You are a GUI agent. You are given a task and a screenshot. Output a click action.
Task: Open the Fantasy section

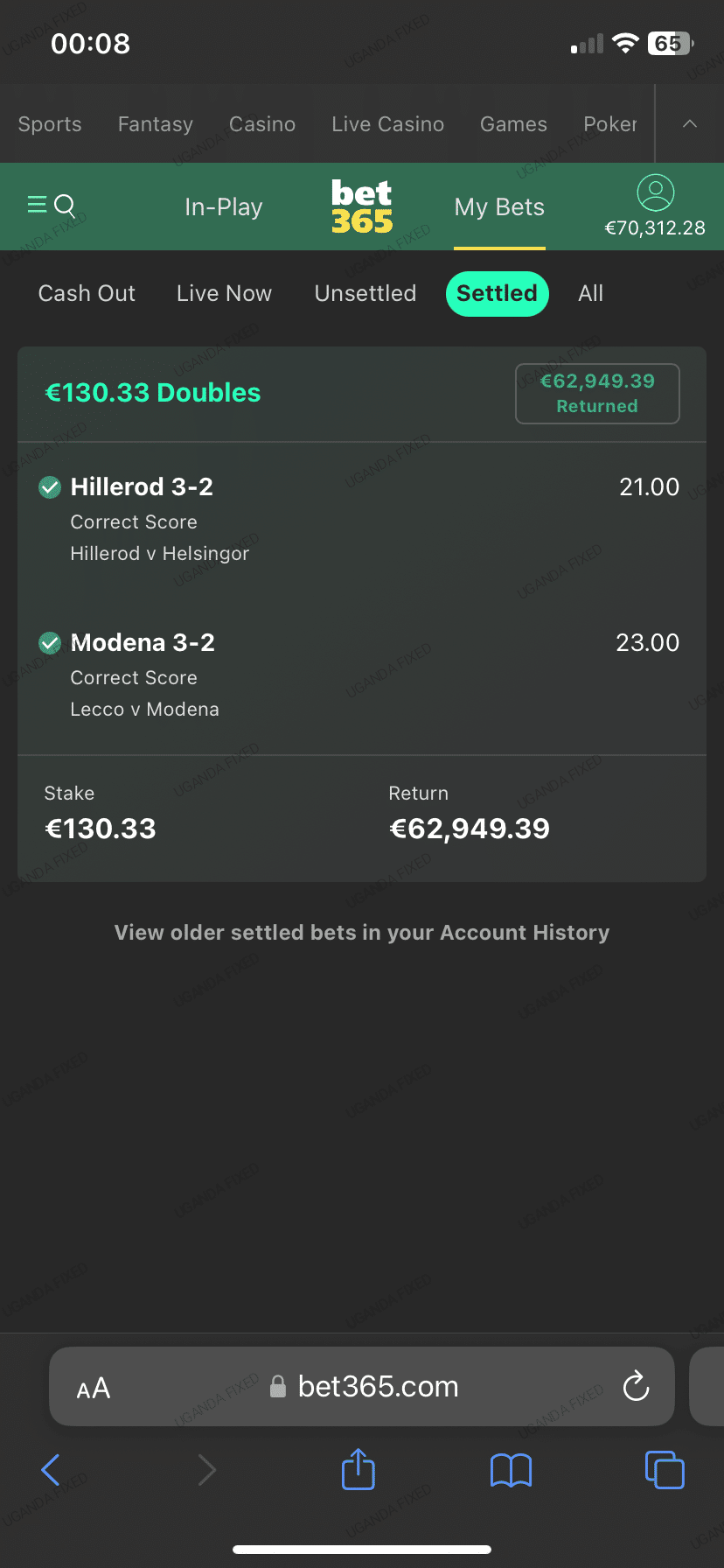point(156,124)
